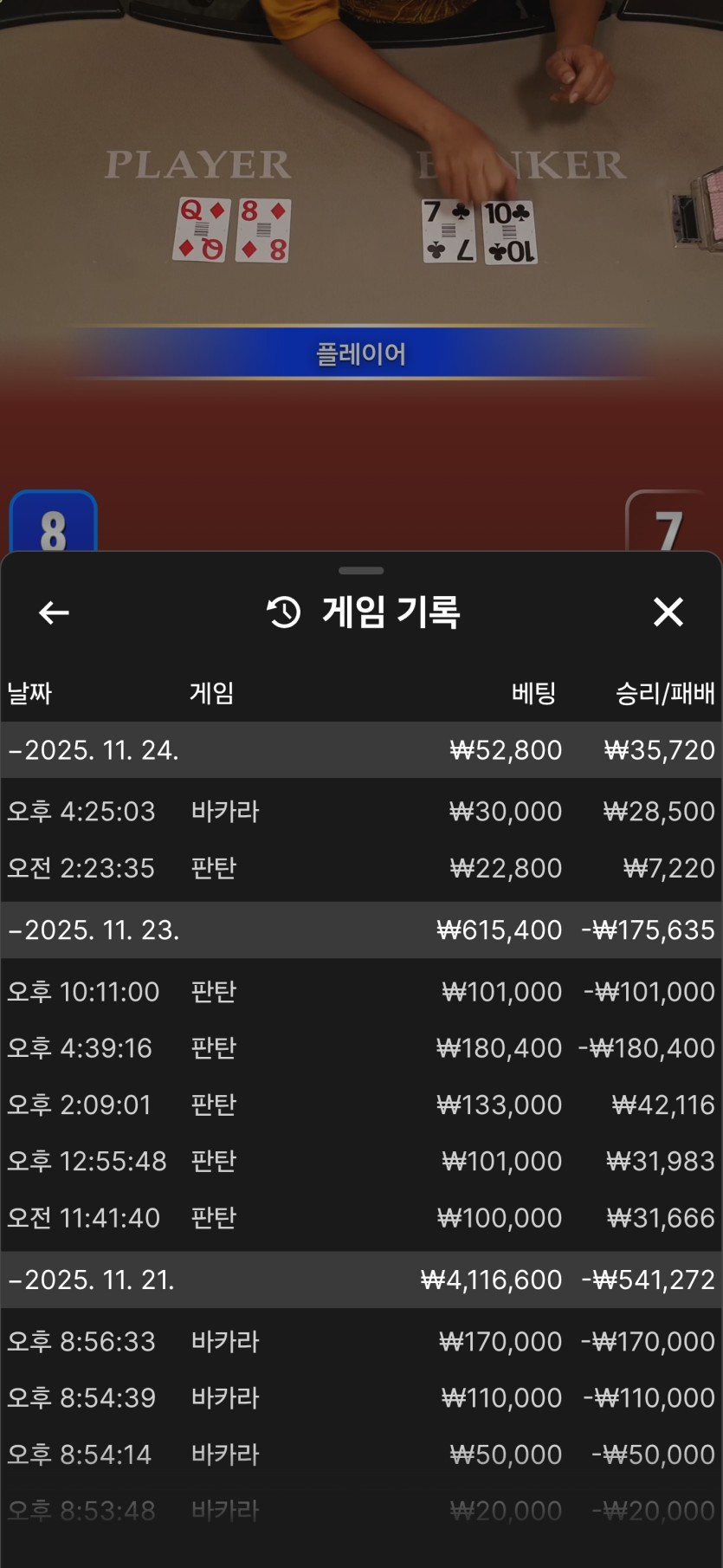Tap the sheet drag handle
The height and width of the screenshot is (1568, 723).
pos(361,571)
